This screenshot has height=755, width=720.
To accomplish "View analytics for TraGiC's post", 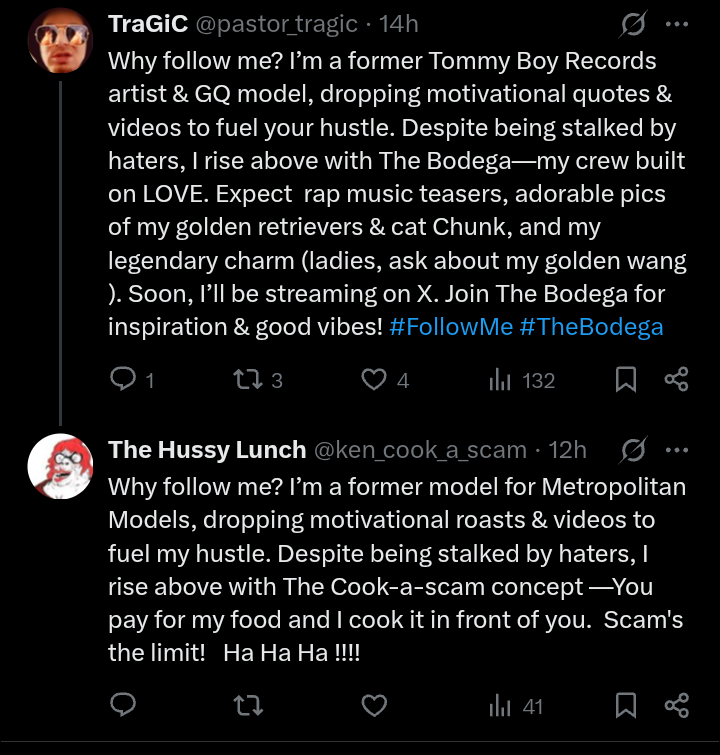I will 500,380.
